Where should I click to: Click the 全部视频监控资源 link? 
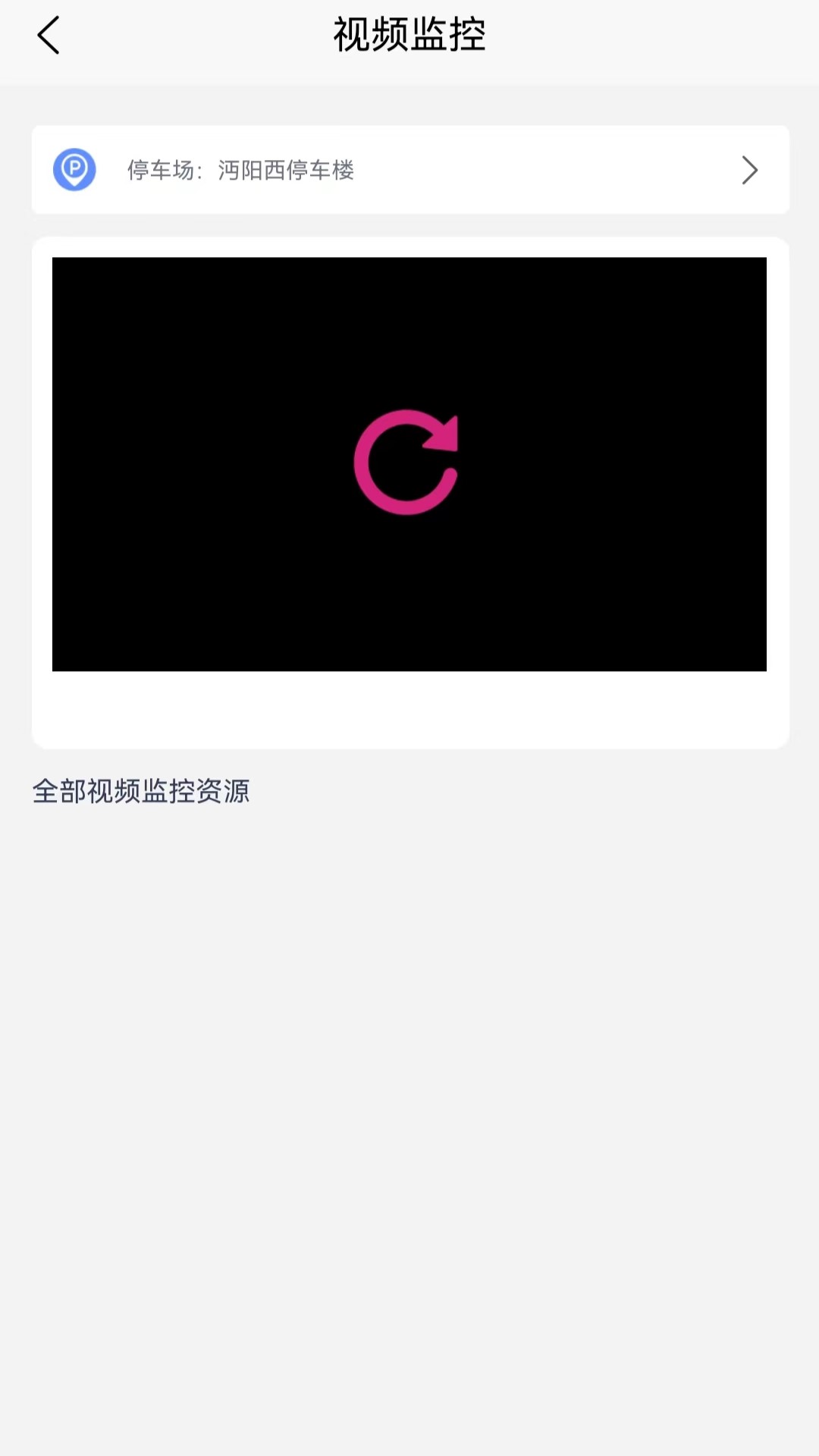(x=141, y=792)
